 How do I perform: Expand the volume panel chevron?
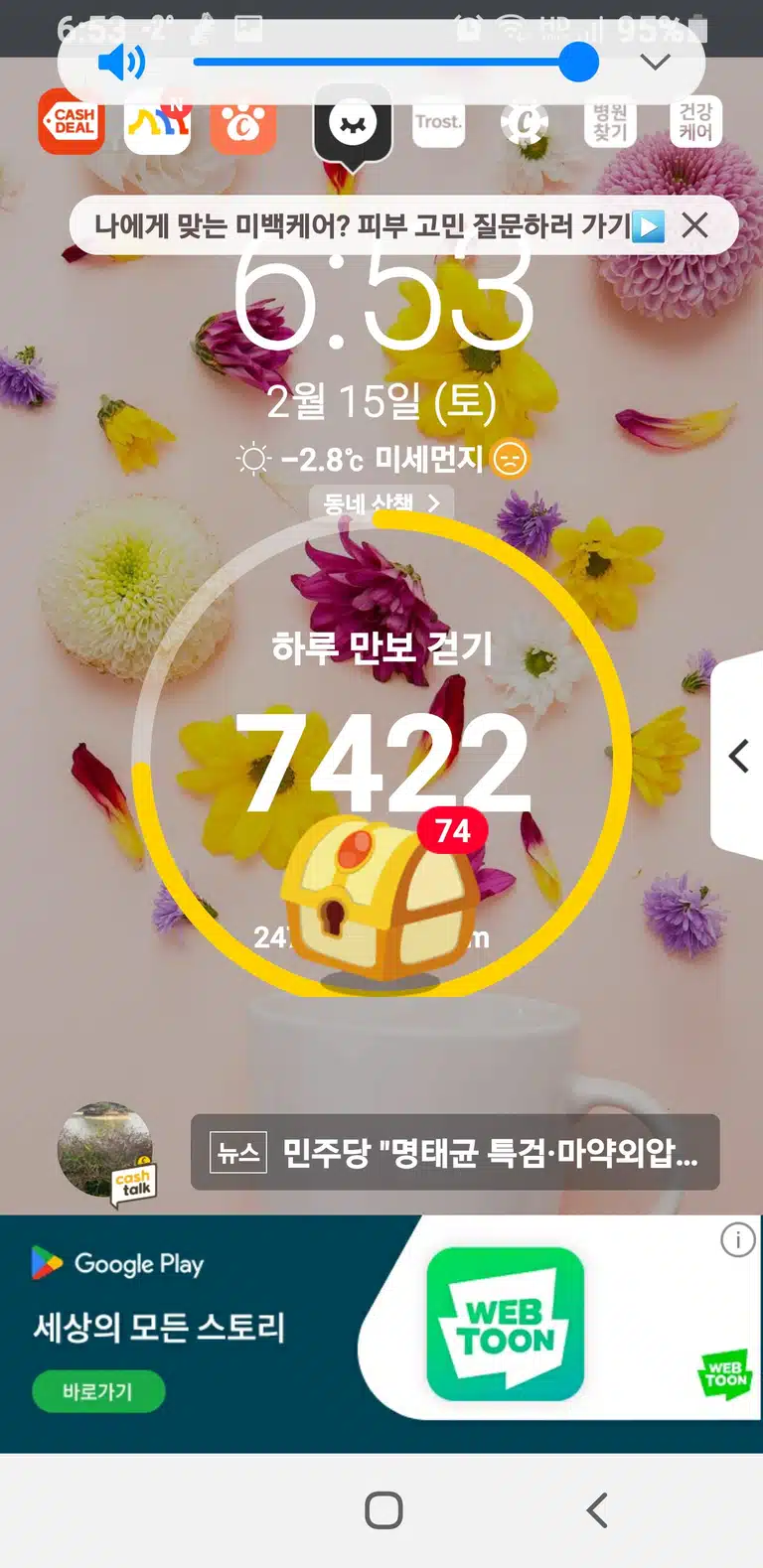pyautogui.click(x=655, y=63)
